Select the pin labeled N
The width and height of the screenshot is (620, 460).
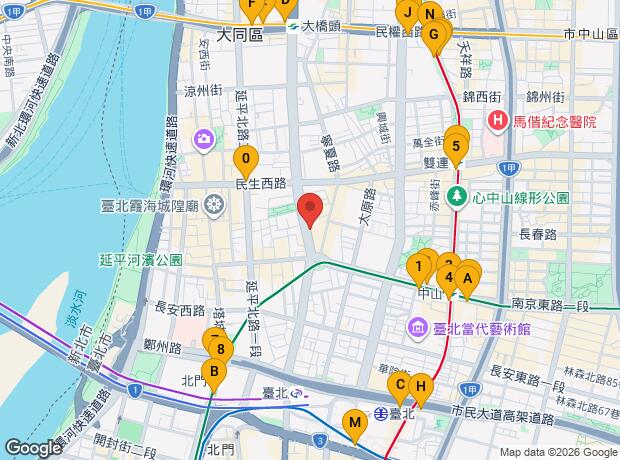429,15
